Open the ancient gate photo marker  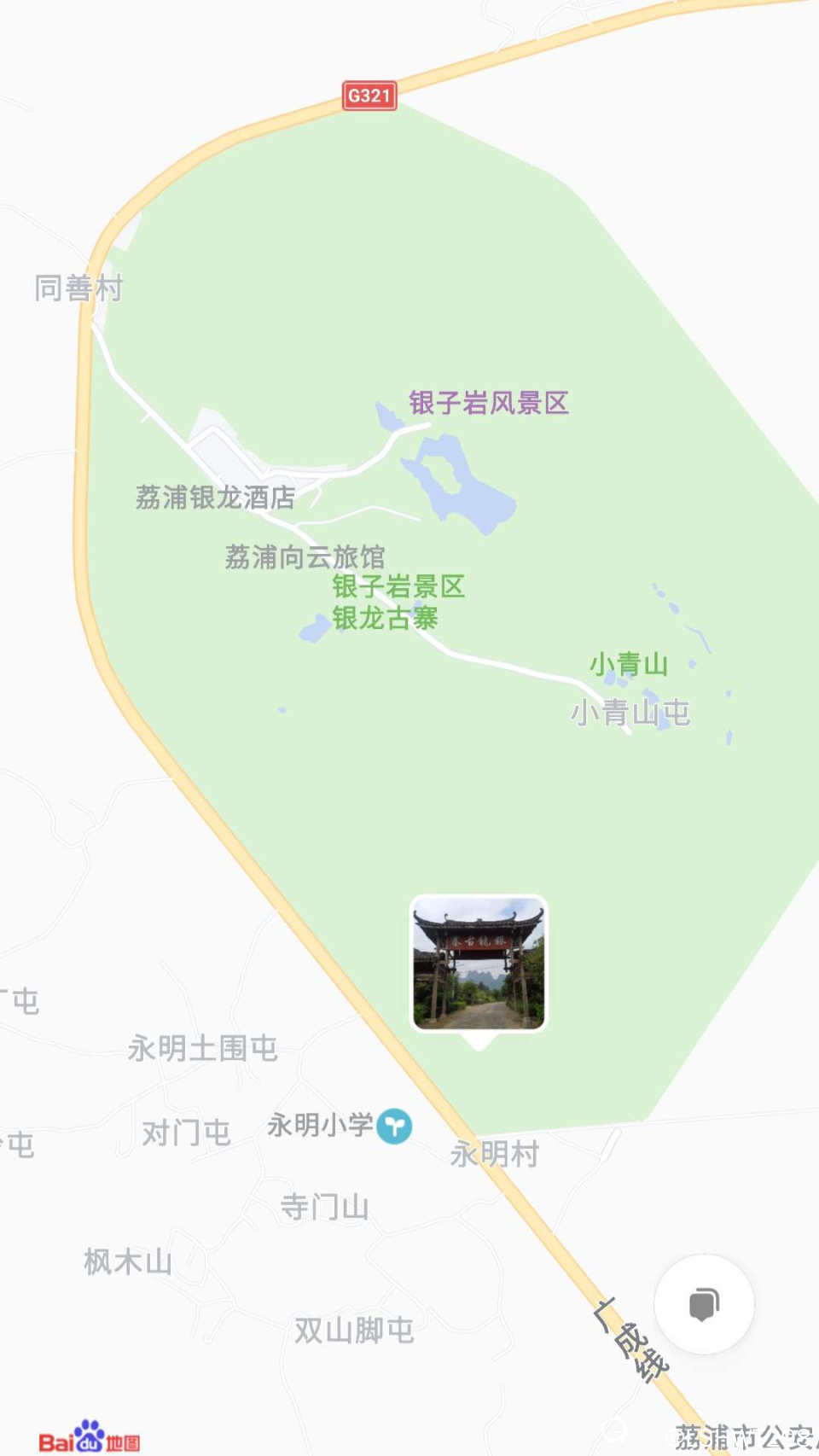[479, 963]
